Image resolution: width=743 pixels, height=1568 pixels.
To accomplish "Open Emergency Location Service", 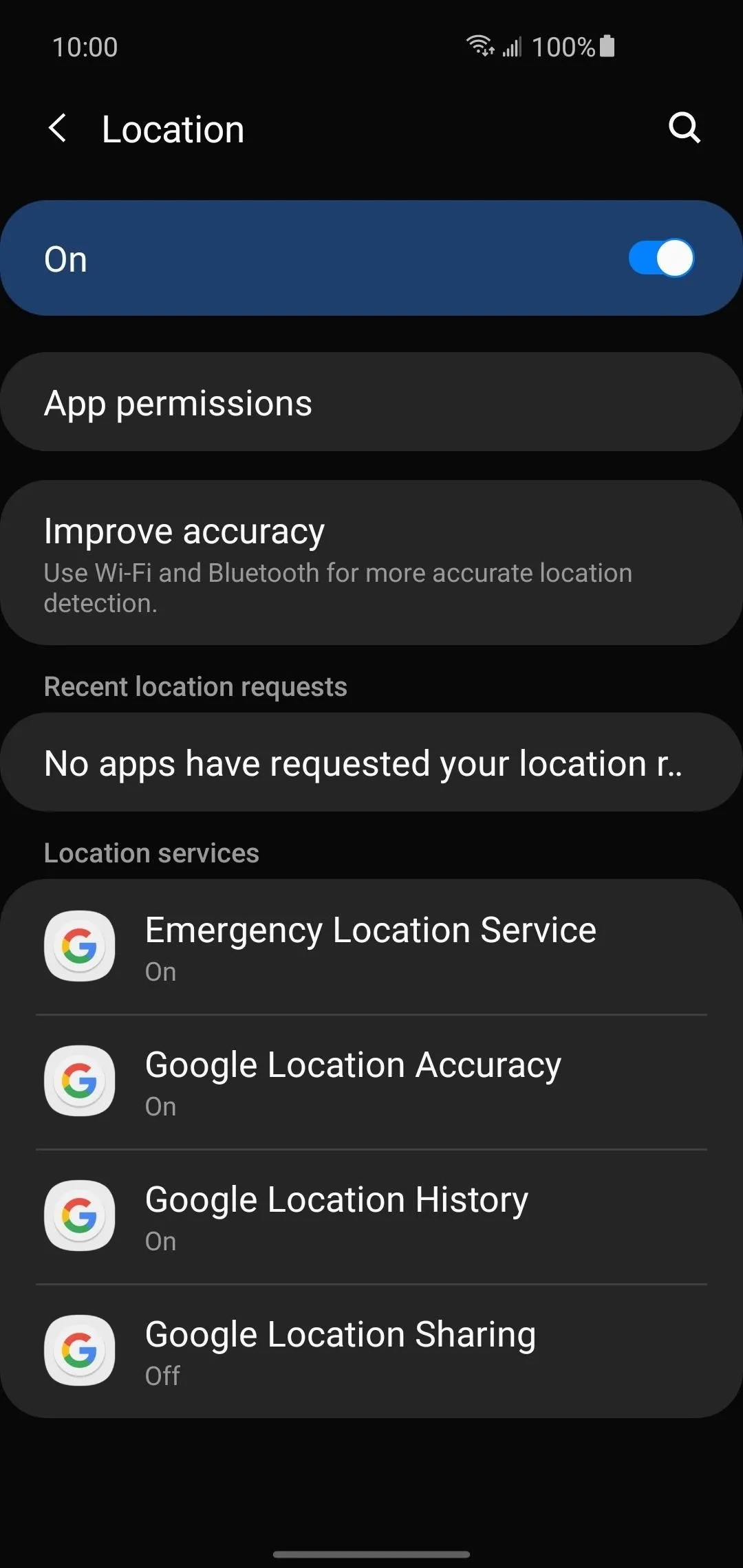I will pyautogui.click(x=371, y=947).
